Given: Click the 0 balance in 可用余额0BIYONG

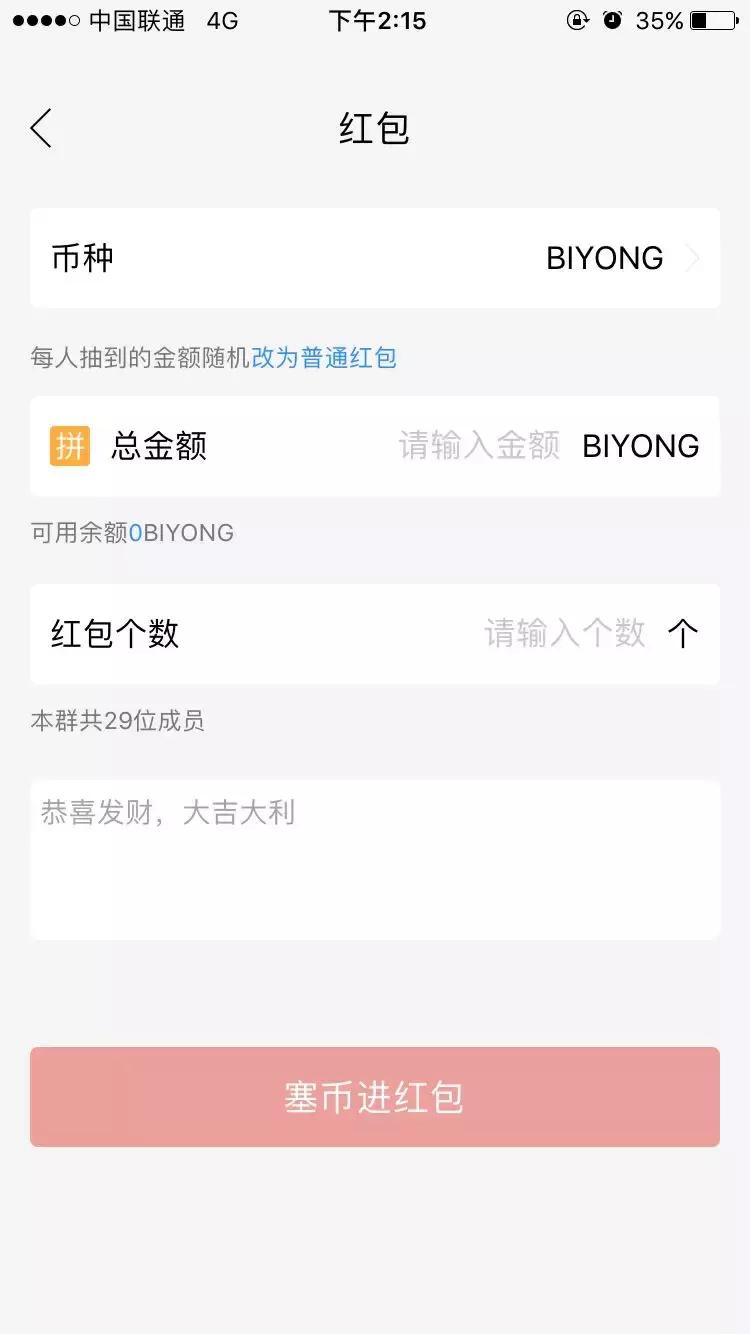Looking at the screenshot, I should (x=137, y=532).
